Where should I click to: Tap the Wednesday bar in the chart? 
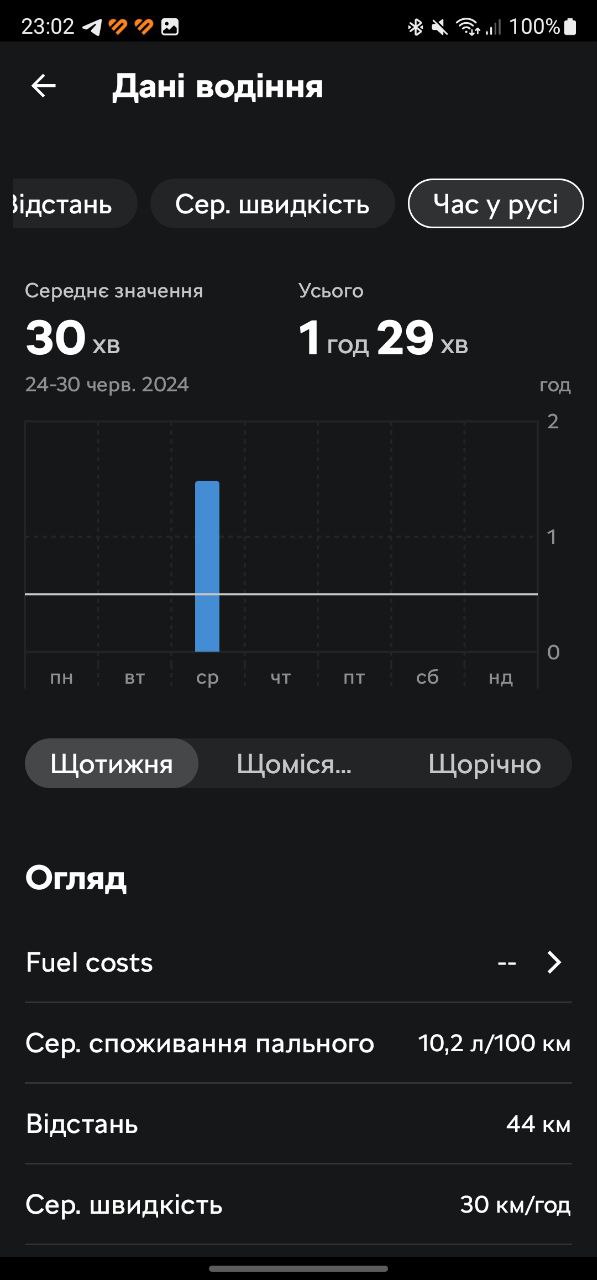pyautogui.click(x=207, y=566)
